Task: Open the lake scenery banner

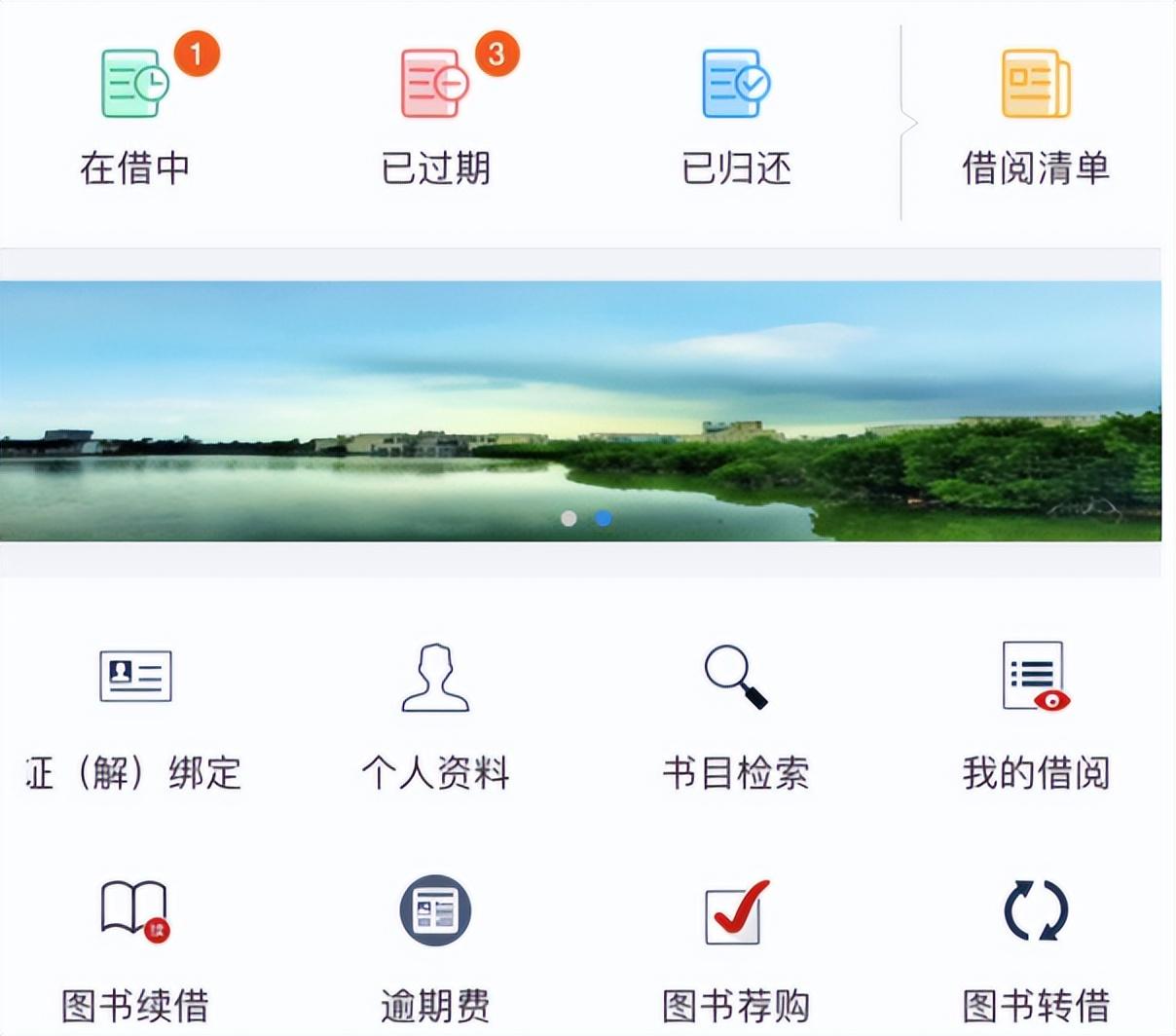Action: pyautogui.click(x=580, y=409)
